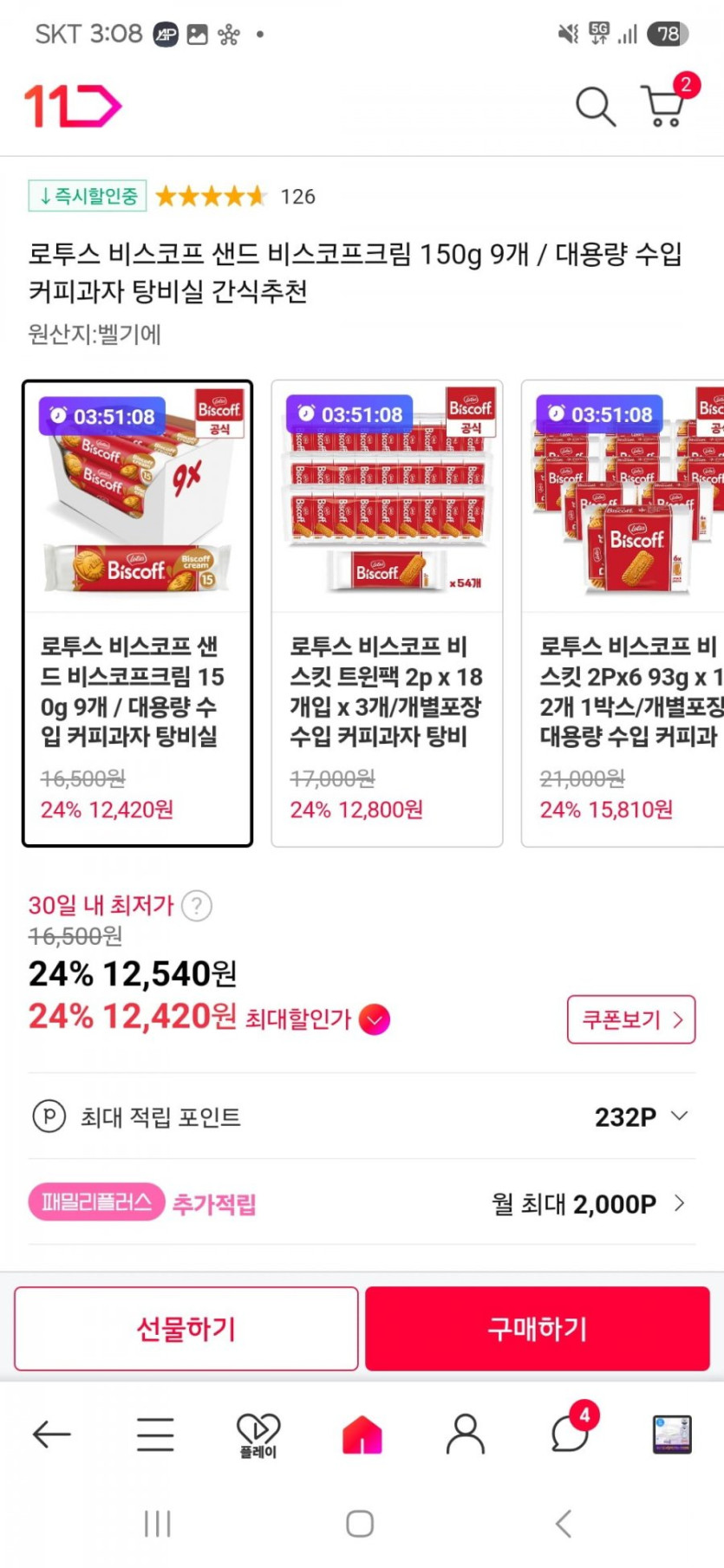This screenshot has height=1568, width=724.
Task: Open the 플레이 tab
Action: click(258, 1434)
